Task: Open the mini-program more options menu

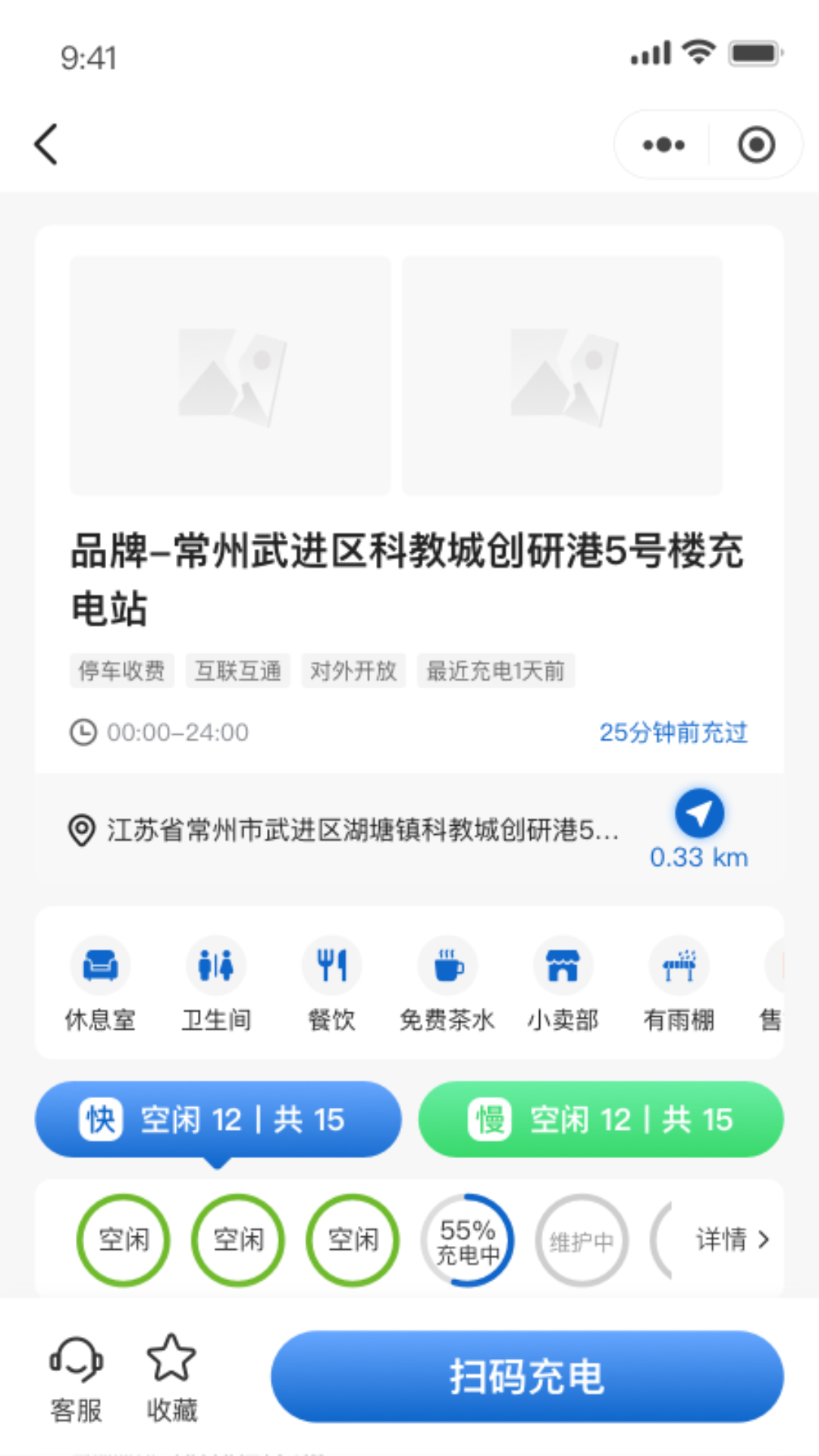Action: [663, 144]
